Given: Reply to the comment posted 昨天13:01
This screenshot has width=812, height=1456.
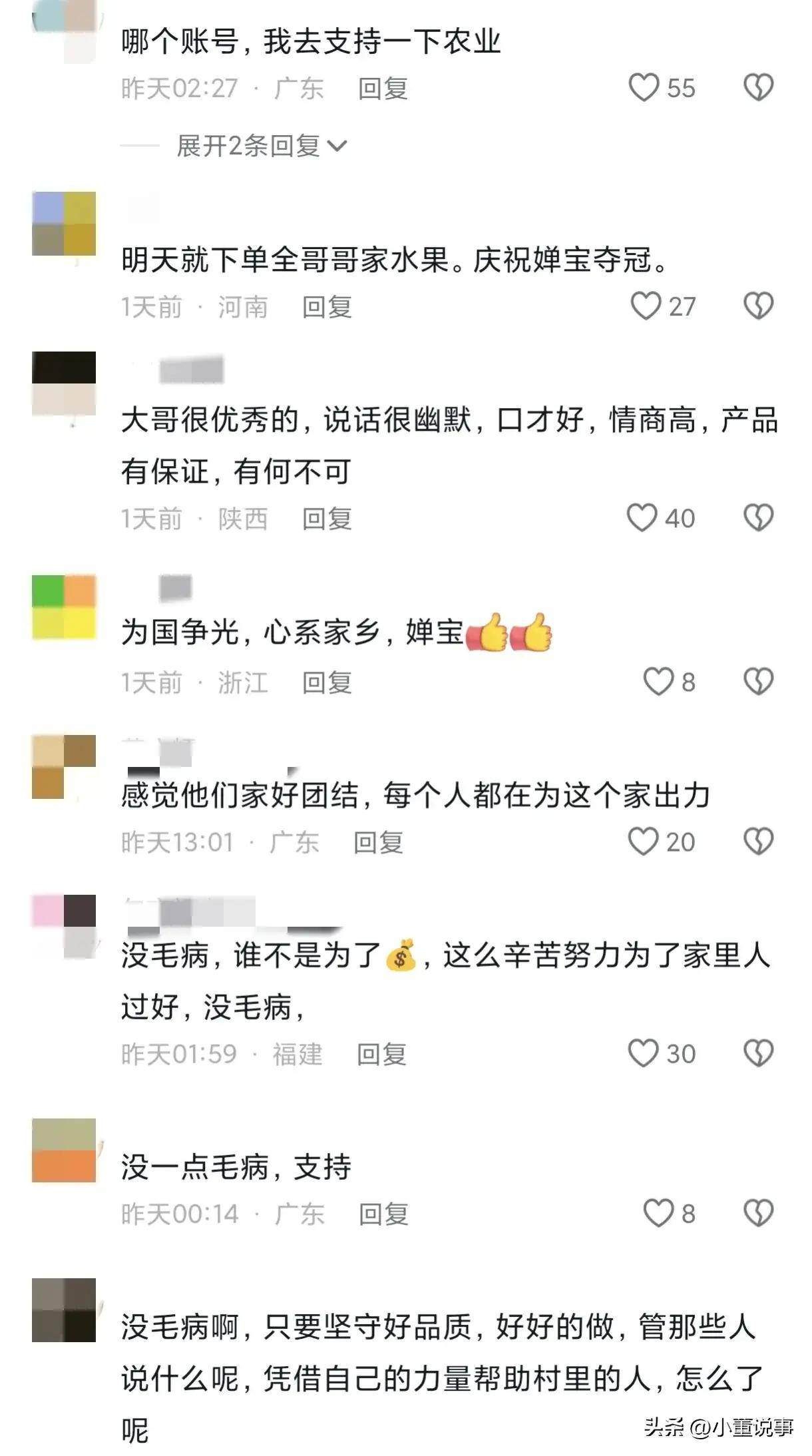Looking at the screenshot, I should click(x=378, y=842).
